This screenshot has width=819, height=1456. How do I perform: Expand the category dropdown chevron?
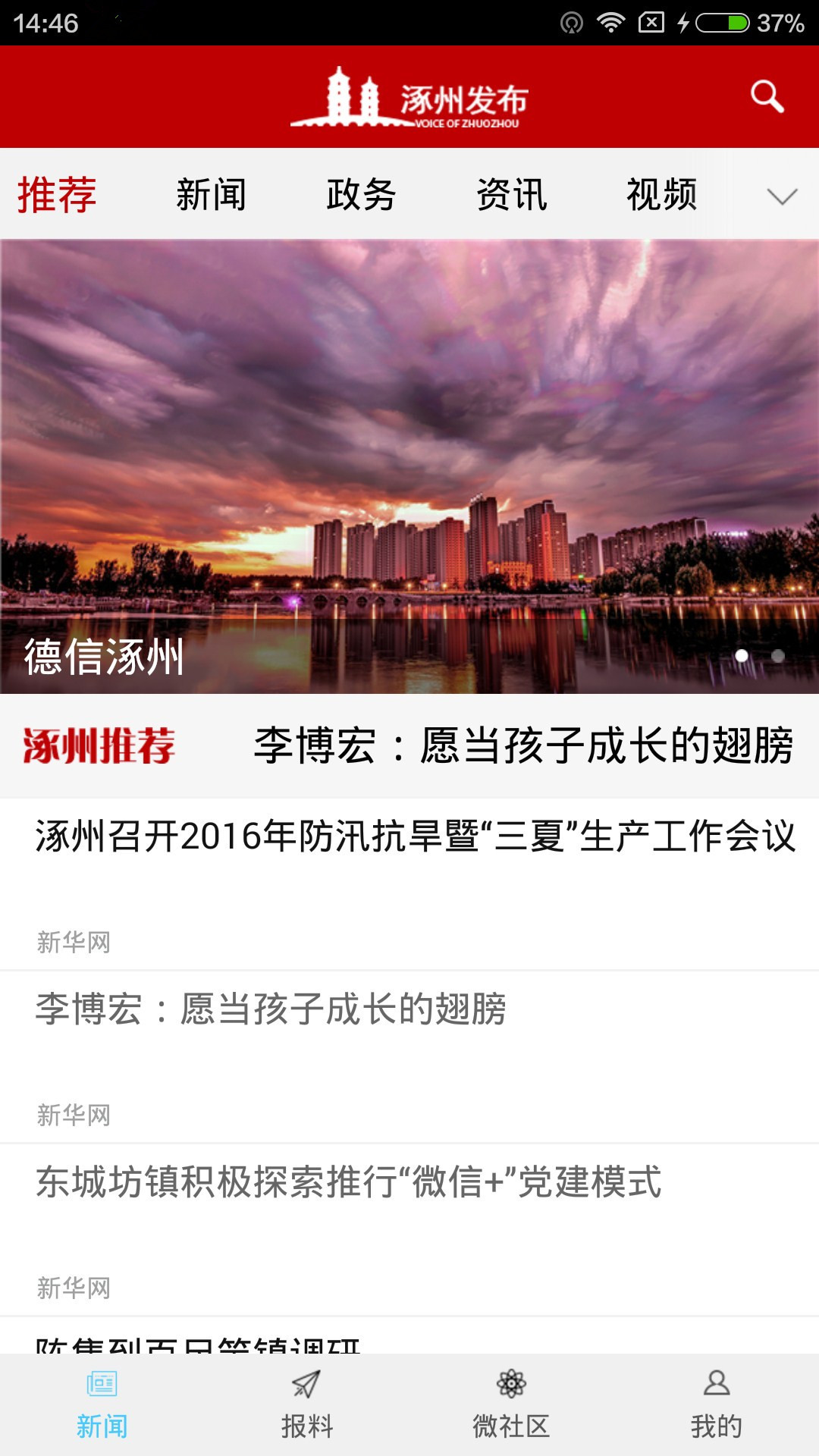[x=782, y=196]
